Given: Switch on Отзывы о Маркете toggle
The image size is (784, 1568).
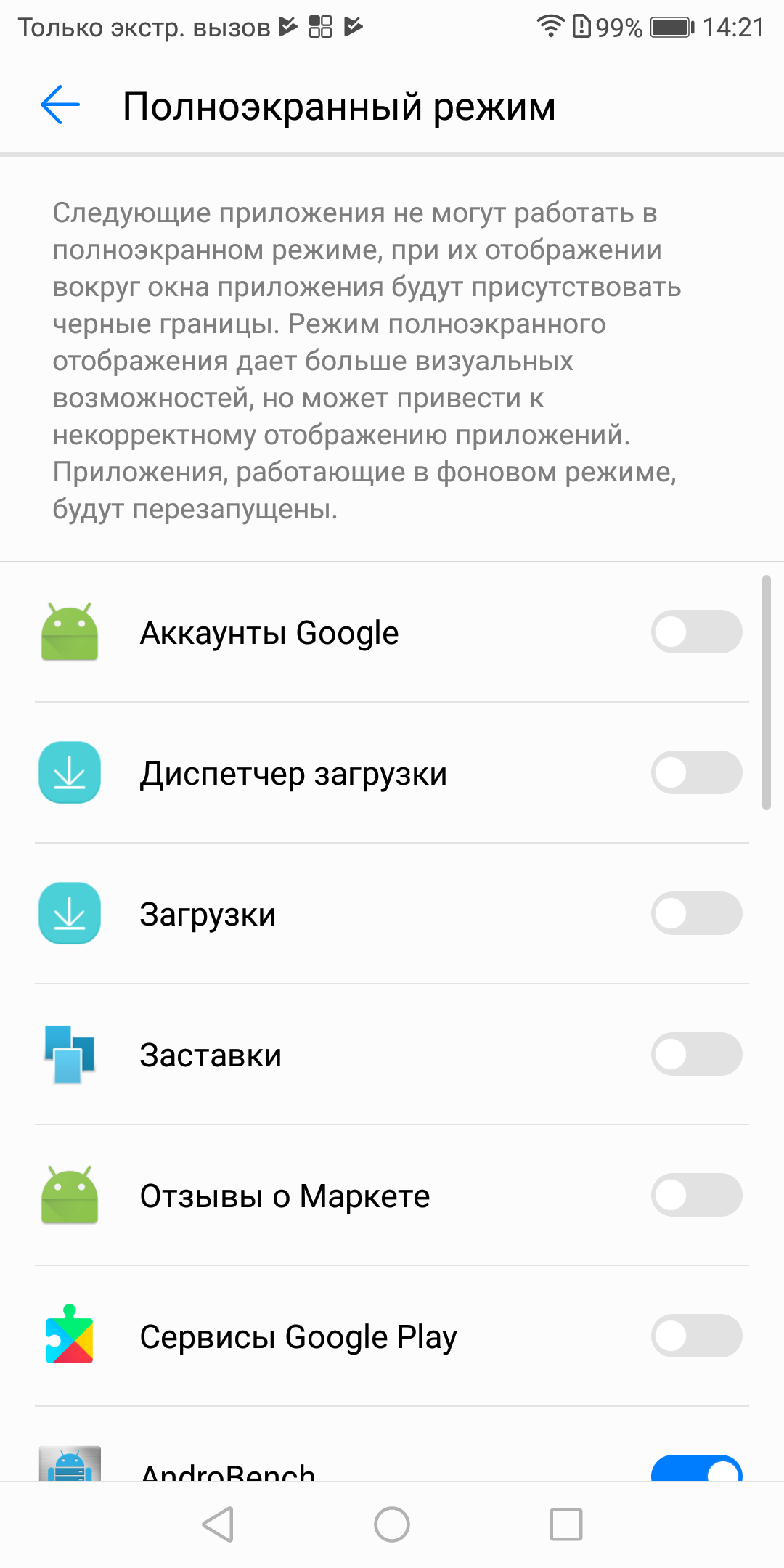Looking at the screenshot, I should (696, 1195).
